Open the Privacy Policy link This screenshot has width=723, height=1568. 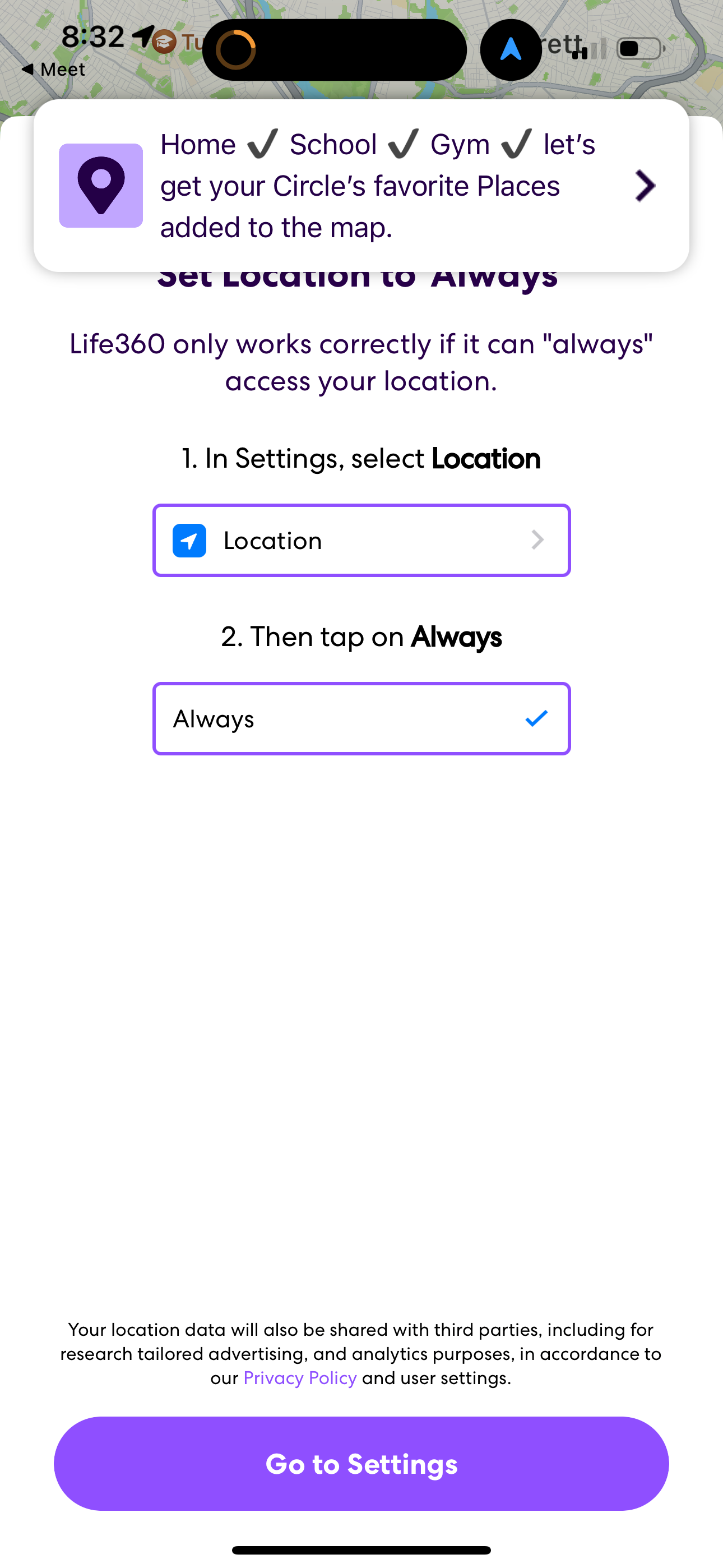click(x=299, y=1377)
